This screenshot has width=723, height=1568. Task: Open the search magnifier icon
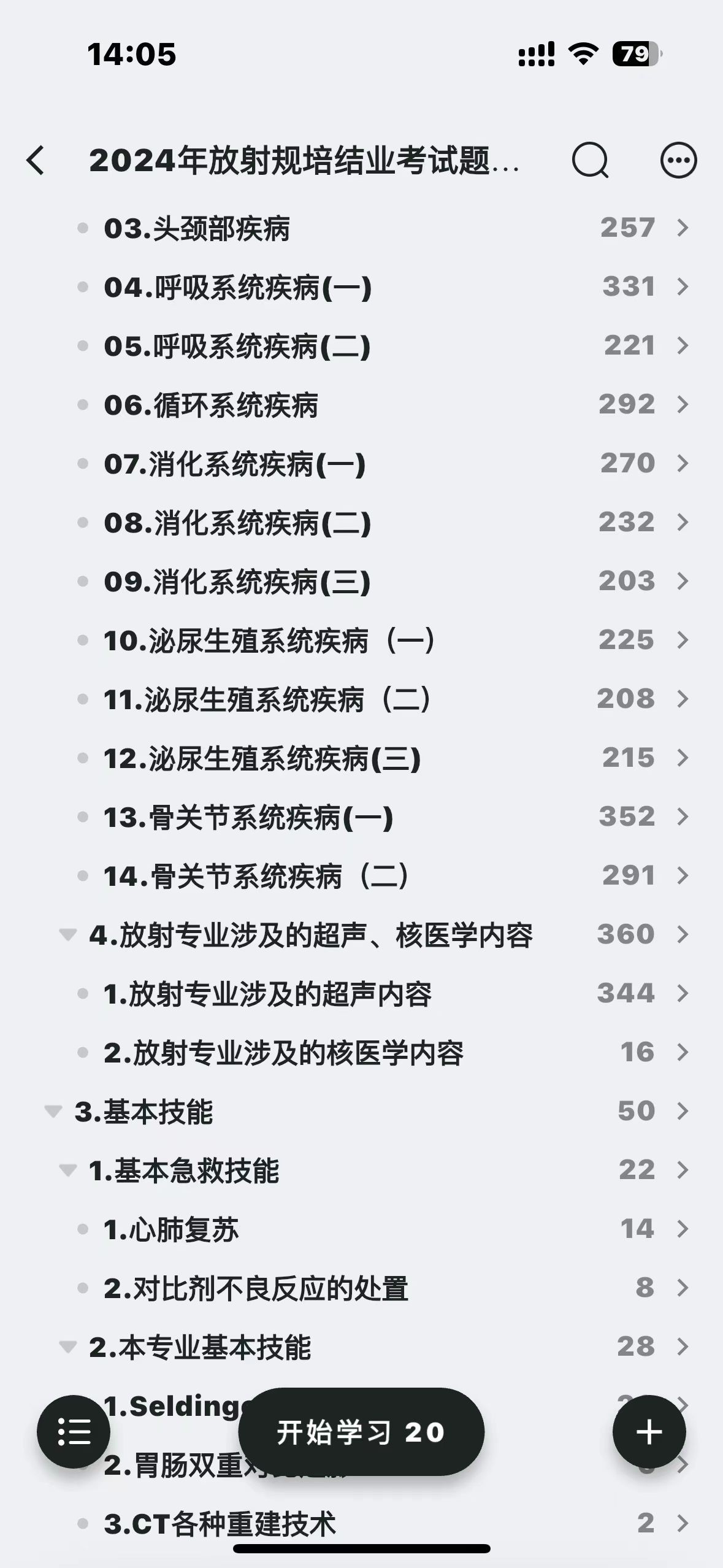(590, 161)
